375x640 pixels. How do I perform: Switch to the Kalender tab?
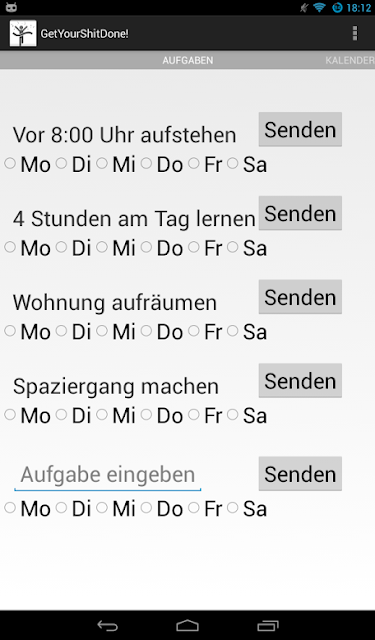click(x=350, y=60)
